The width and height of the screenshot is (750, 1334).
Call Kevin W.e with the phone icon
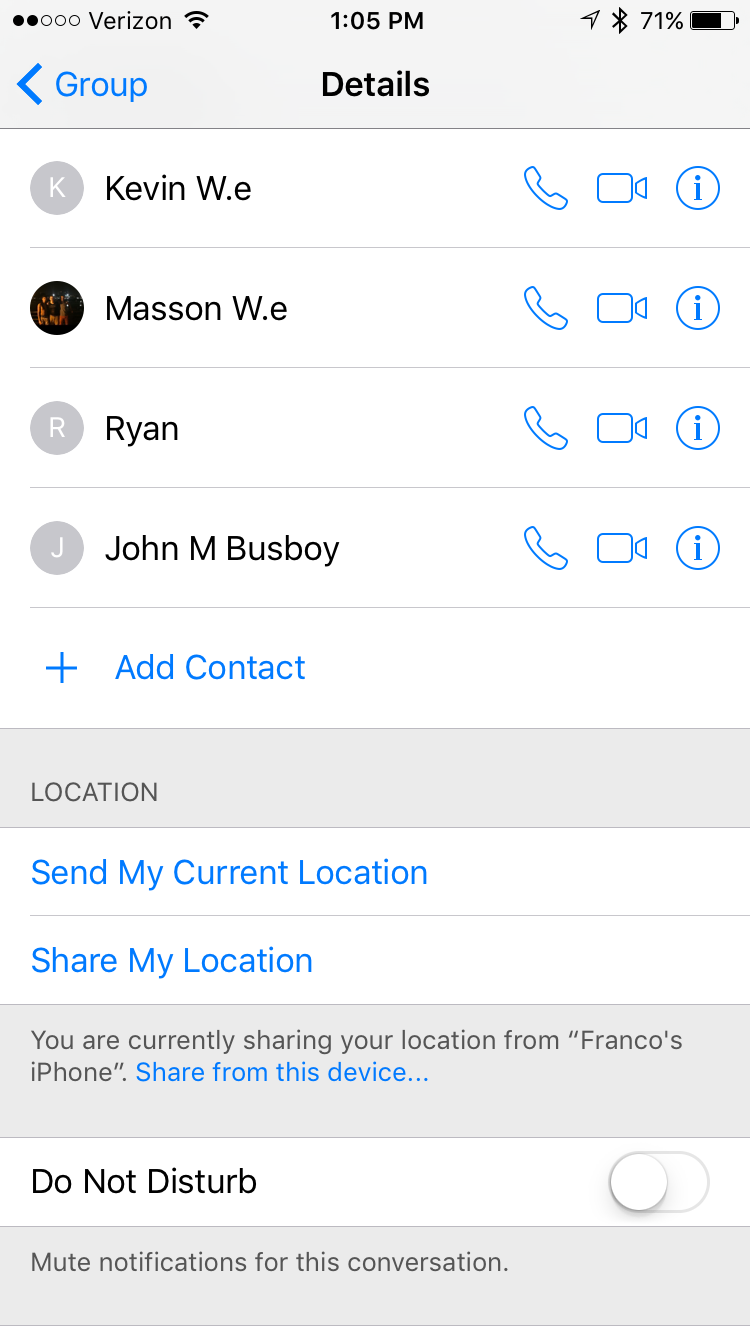[546, 188]
